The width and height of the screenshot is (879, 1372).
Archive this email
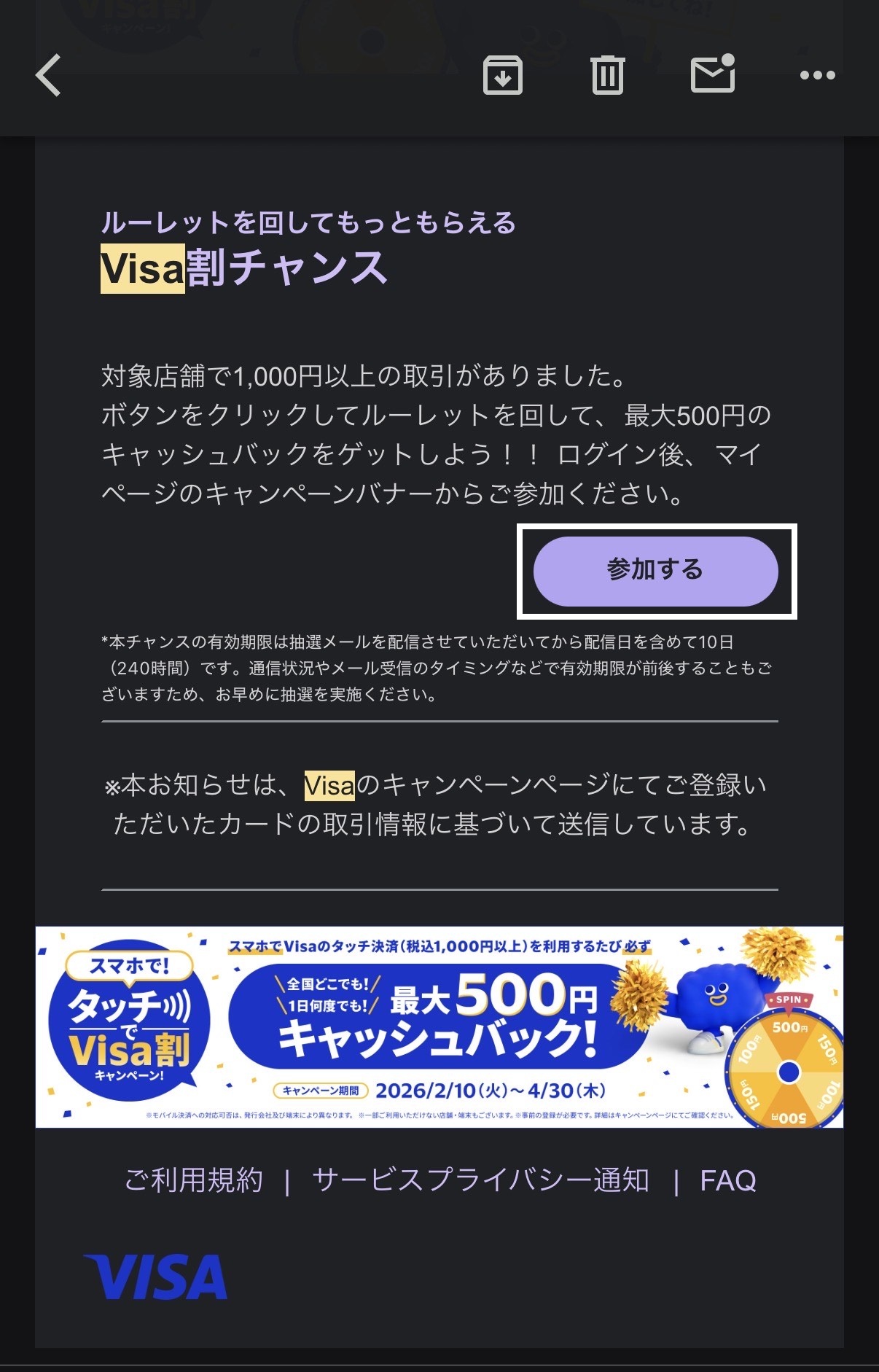click(503, 75)
